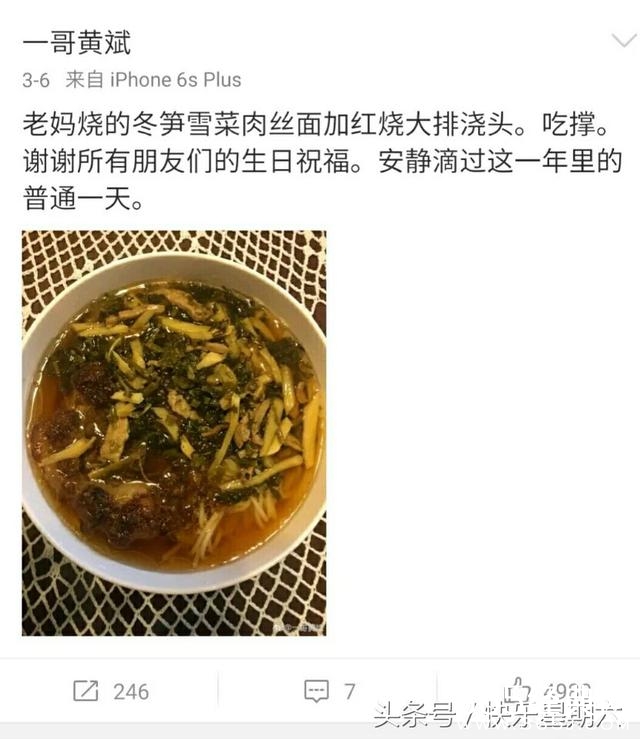View the noodle soup photo in the post
The height and width of the screenshot is (739, 640).
click(174, 433)
